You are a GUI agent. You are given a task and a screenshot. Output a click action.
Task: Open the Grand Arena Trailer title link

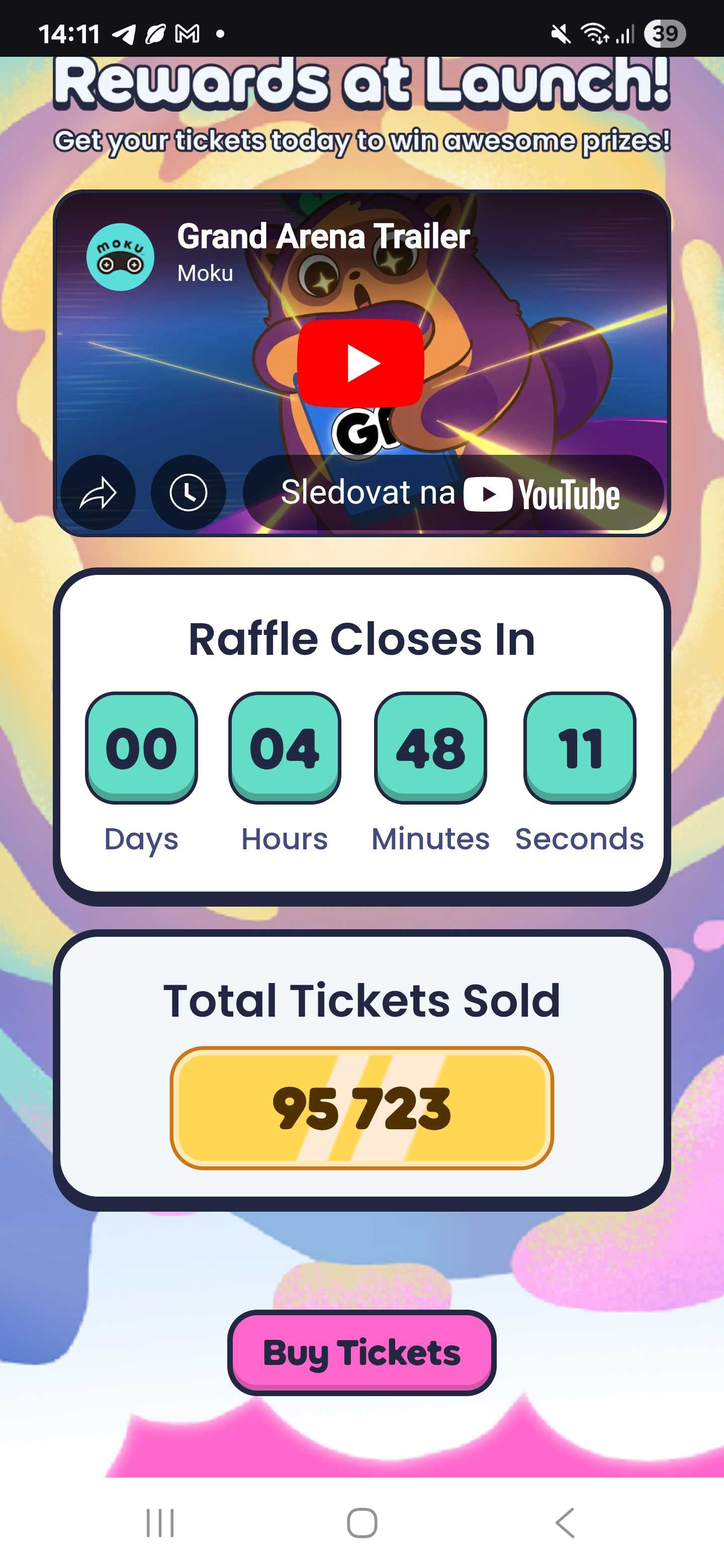(323, 236)
